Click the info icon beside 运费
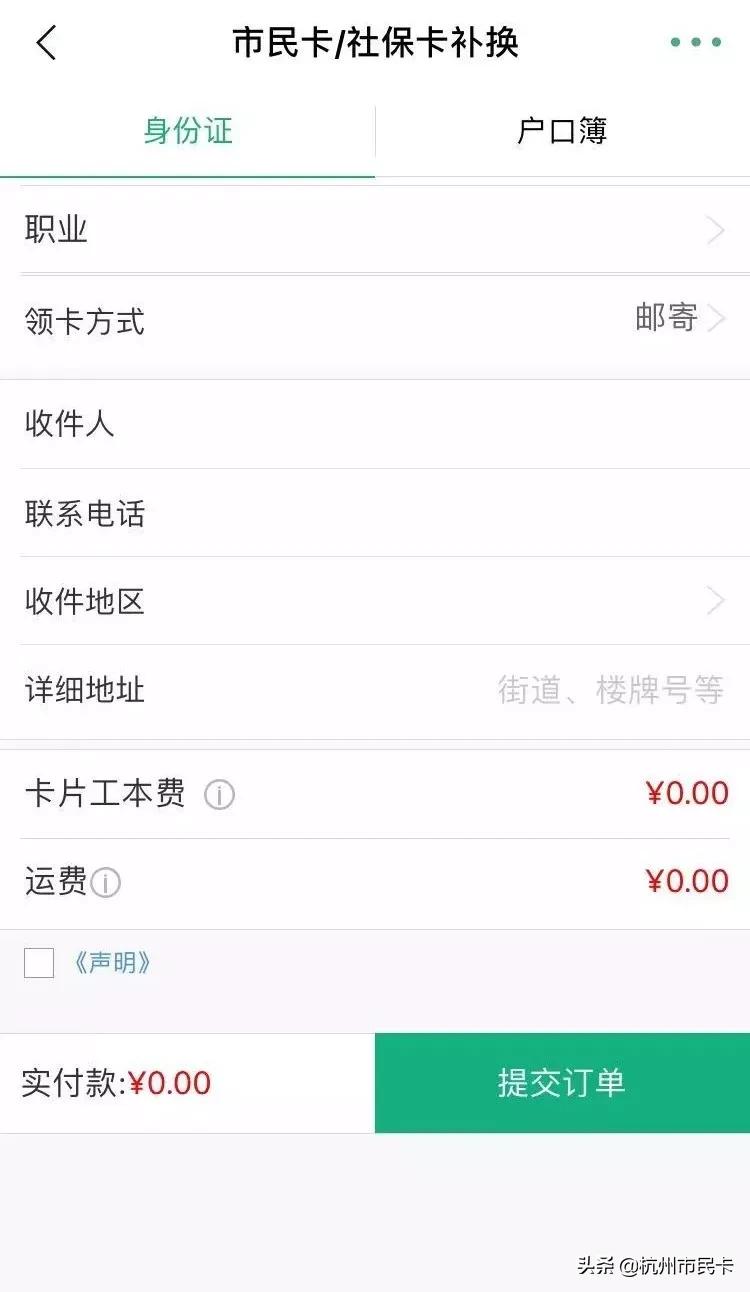The width and height of the screenshot is (750, 1292). (106, 885)
